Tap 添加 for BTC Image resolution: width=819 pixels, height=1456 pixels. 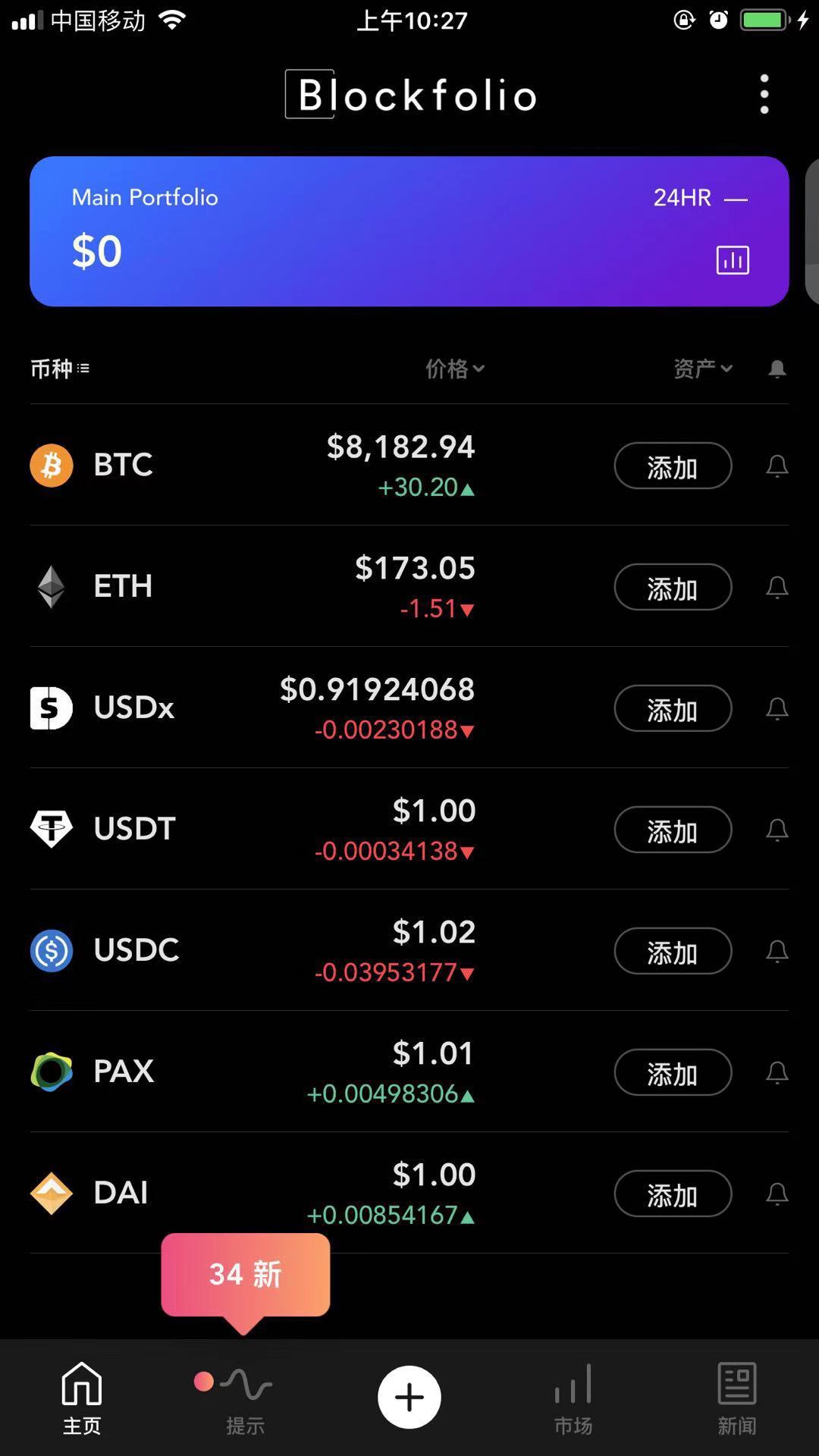[x=673, y=466]
